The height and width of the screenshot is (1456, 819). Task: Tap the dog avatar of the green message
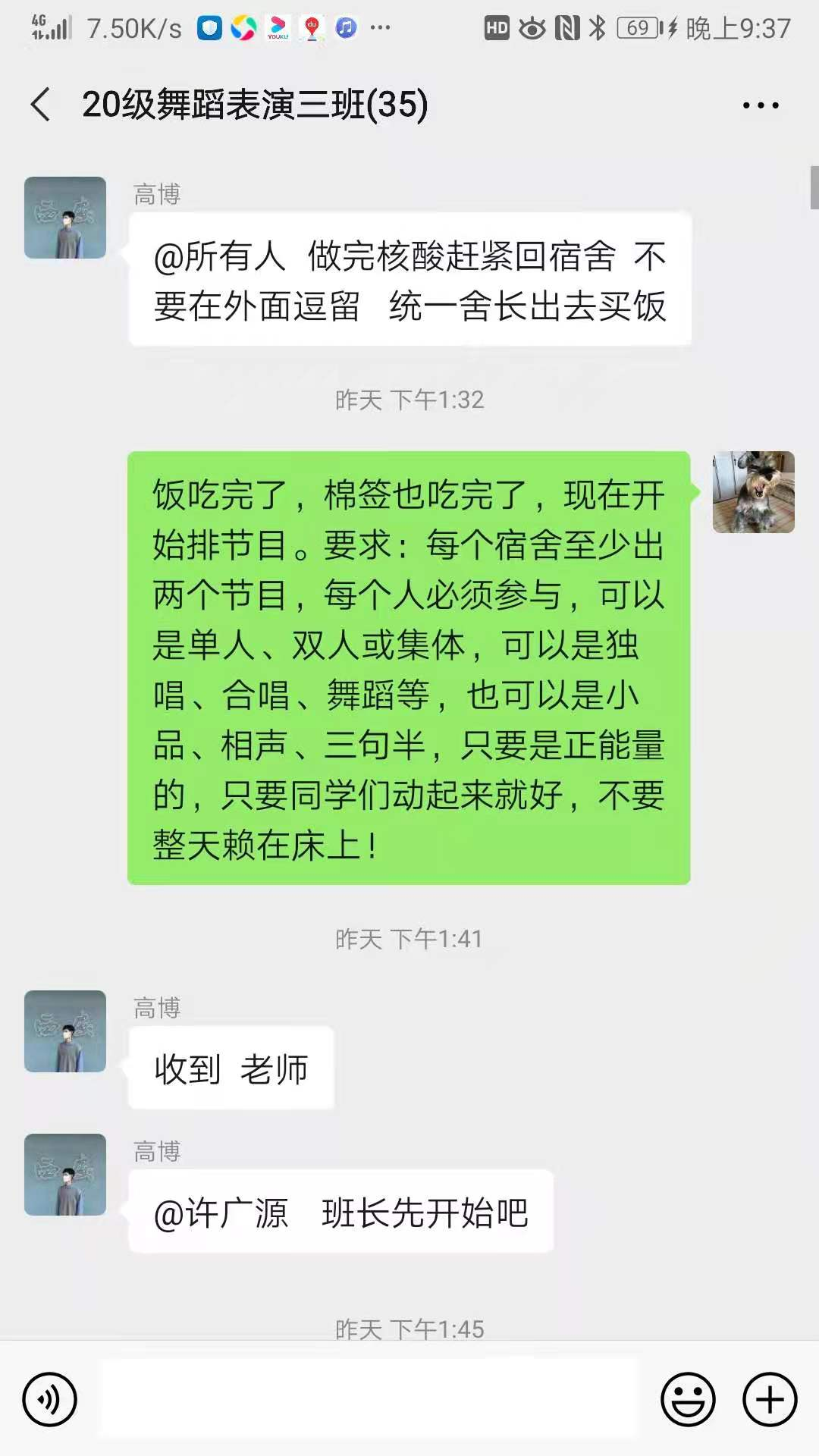click(x=753, y=492)
